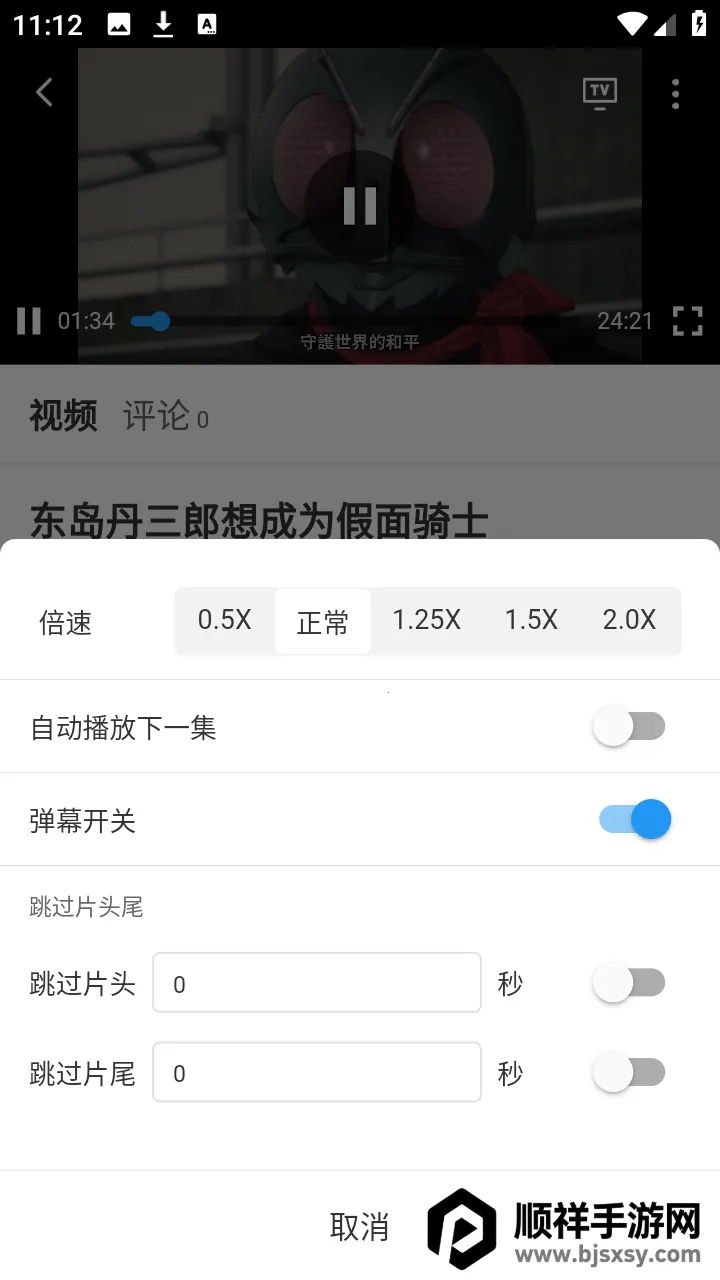This screenshot has height=1280, width=720.
Task: Turn off 弹幕开关 switch
Action: click(x=634, y=820)
